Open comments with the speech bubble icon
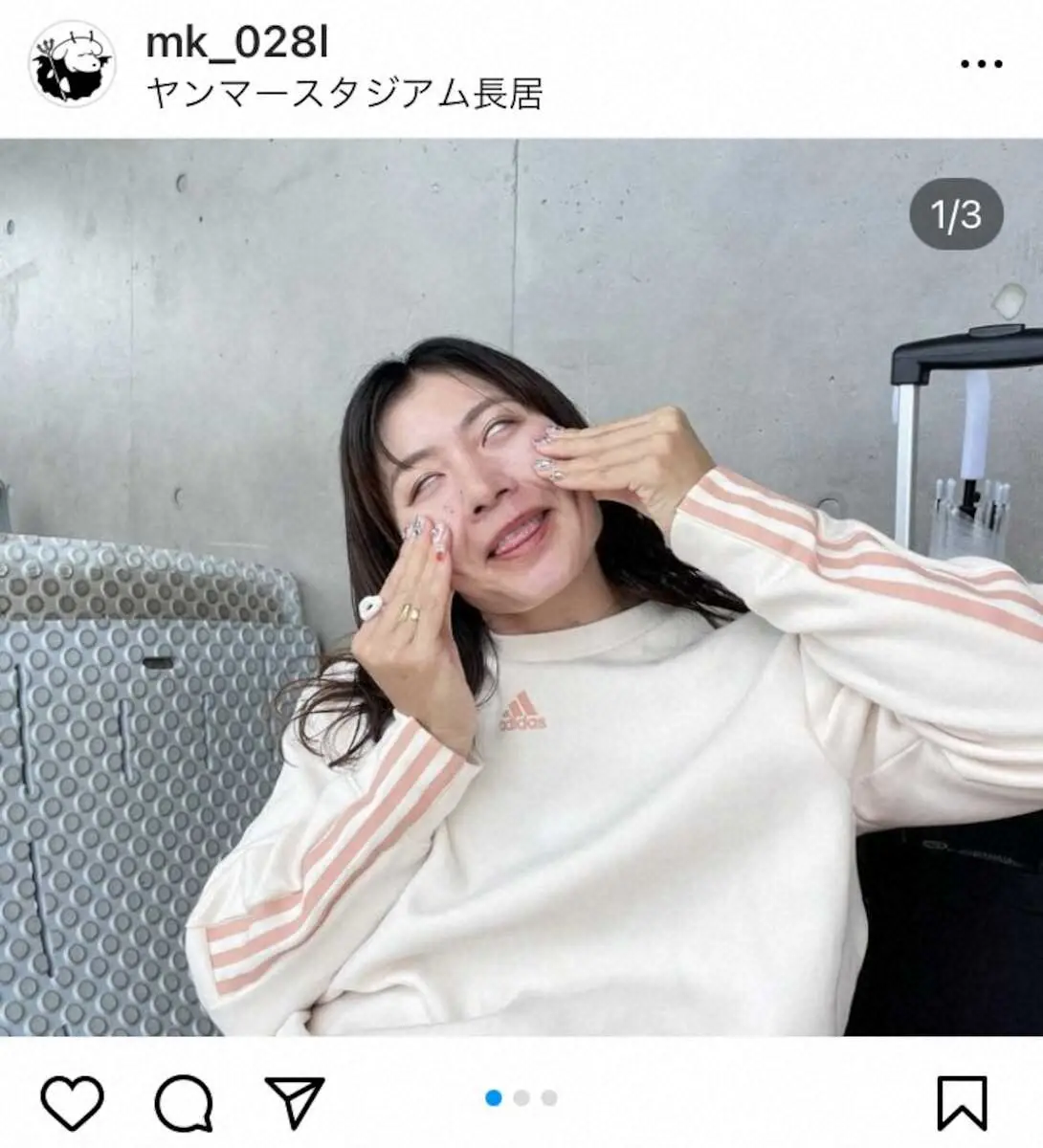This screenshot has height=1148, width=1043. pos(184,1103)
